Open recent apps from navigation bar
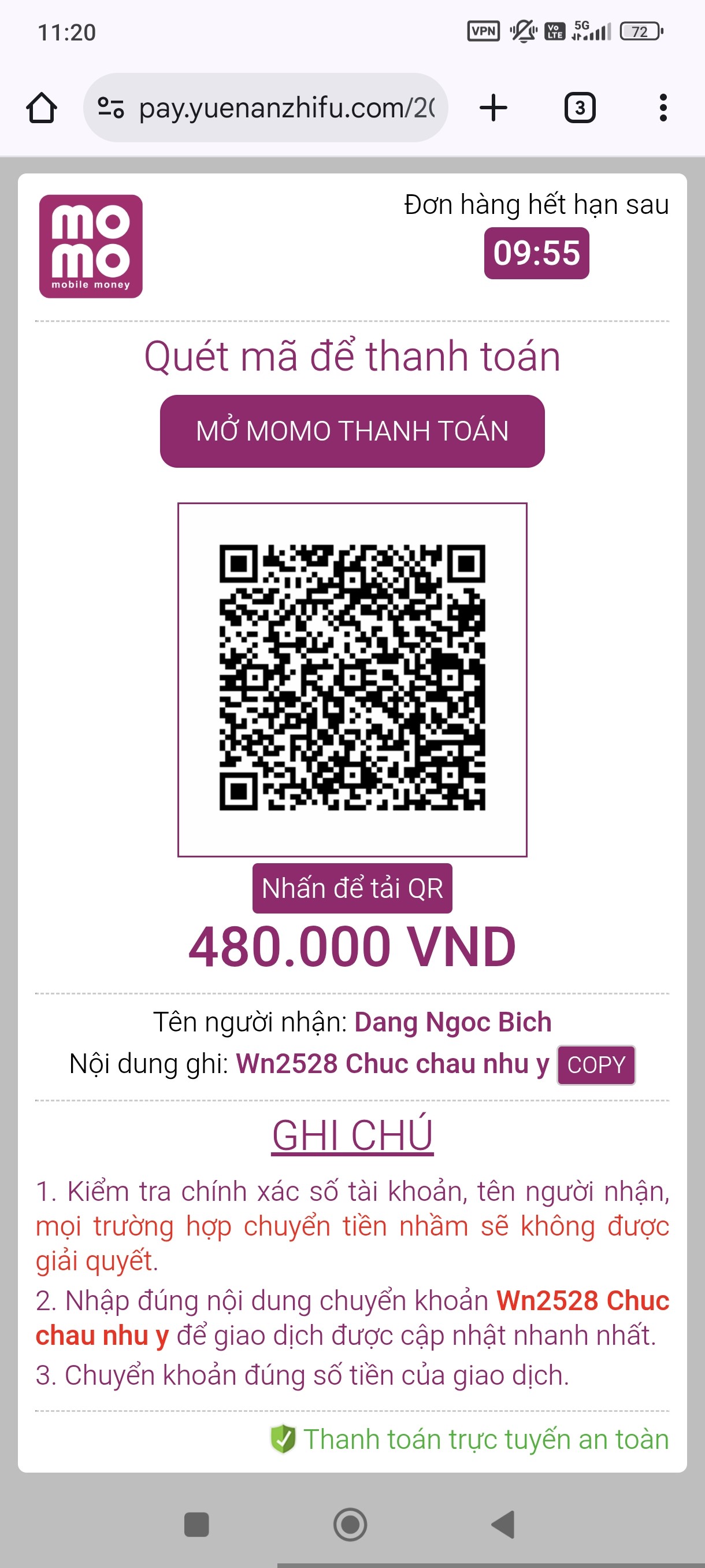This screenshot has width=705, height=1568. 196,1524
